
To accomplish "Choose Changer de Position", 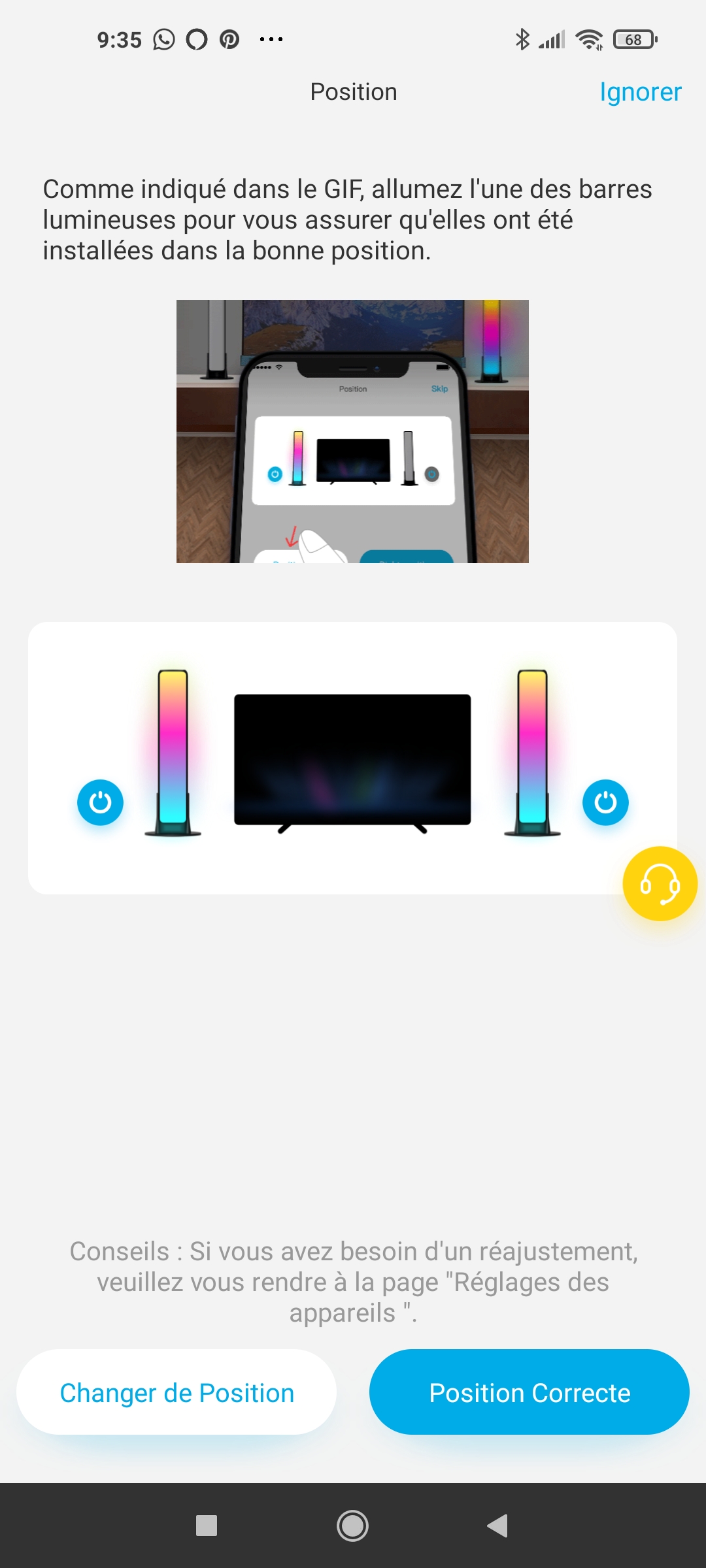I will [x=176, y=1393].
